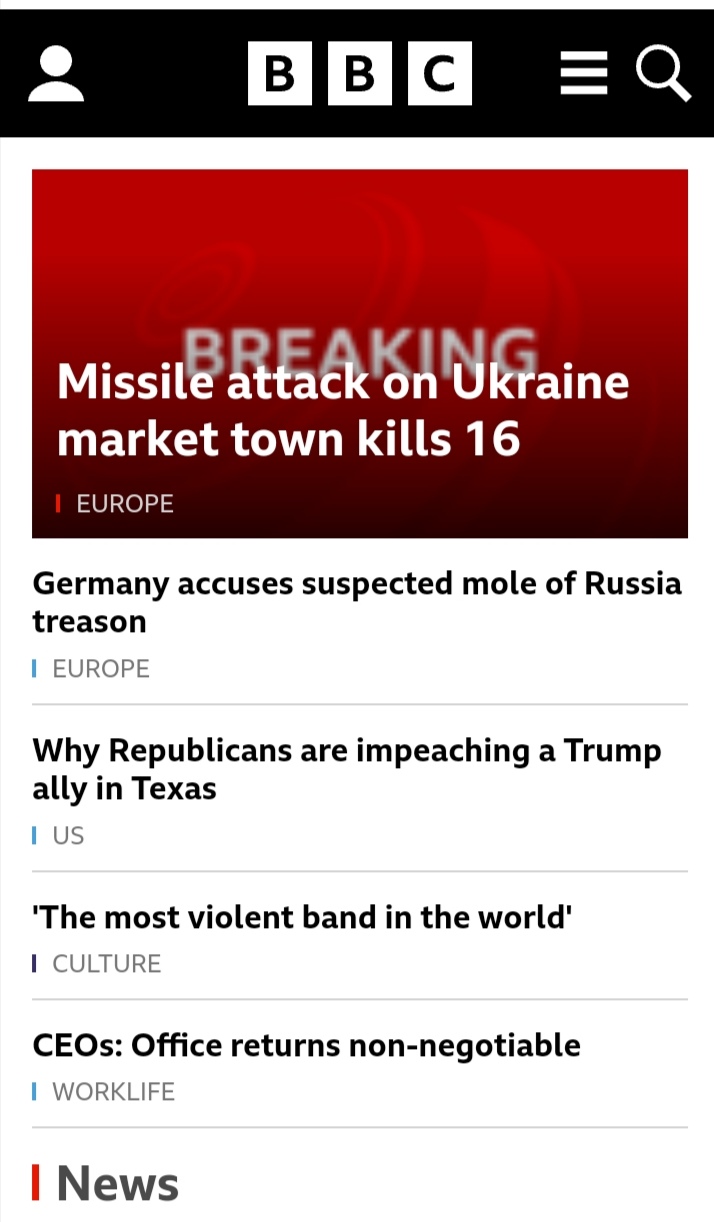Open the News section heading
This screenshot has height=1222, width=714.
[117, 1184]
